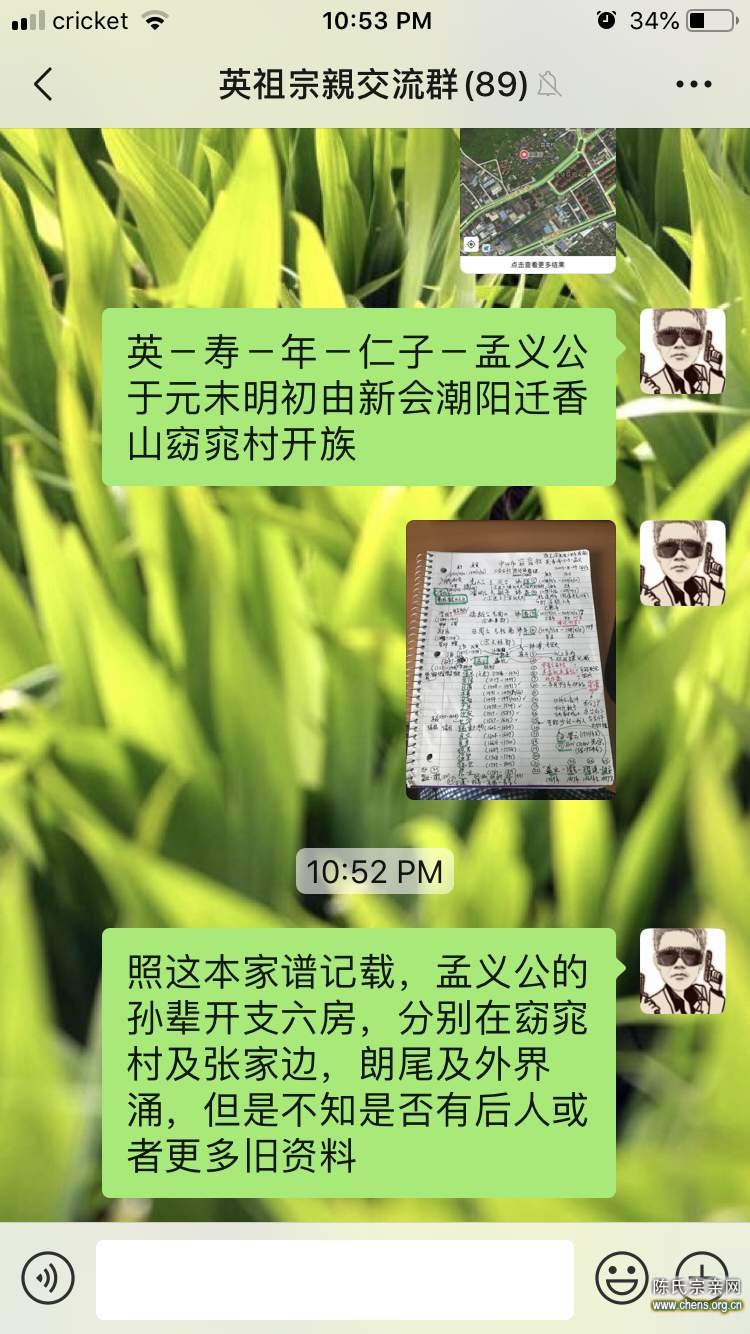Viewport: 750px width, 1334px height.
Task: View the handwritten genealogy notebook photo
Action: tap(510, 660)
